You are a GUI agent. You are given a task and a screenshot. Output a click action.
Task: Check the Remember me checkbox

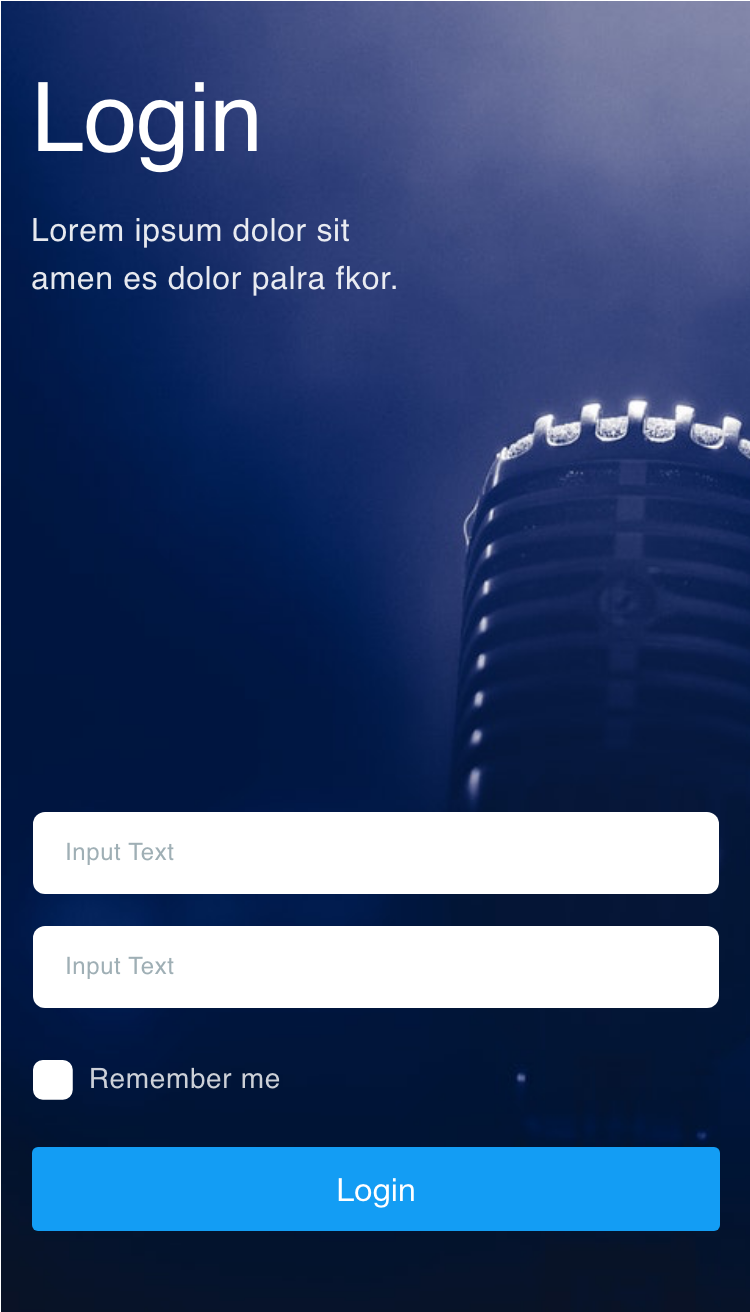pos(53,1080)
